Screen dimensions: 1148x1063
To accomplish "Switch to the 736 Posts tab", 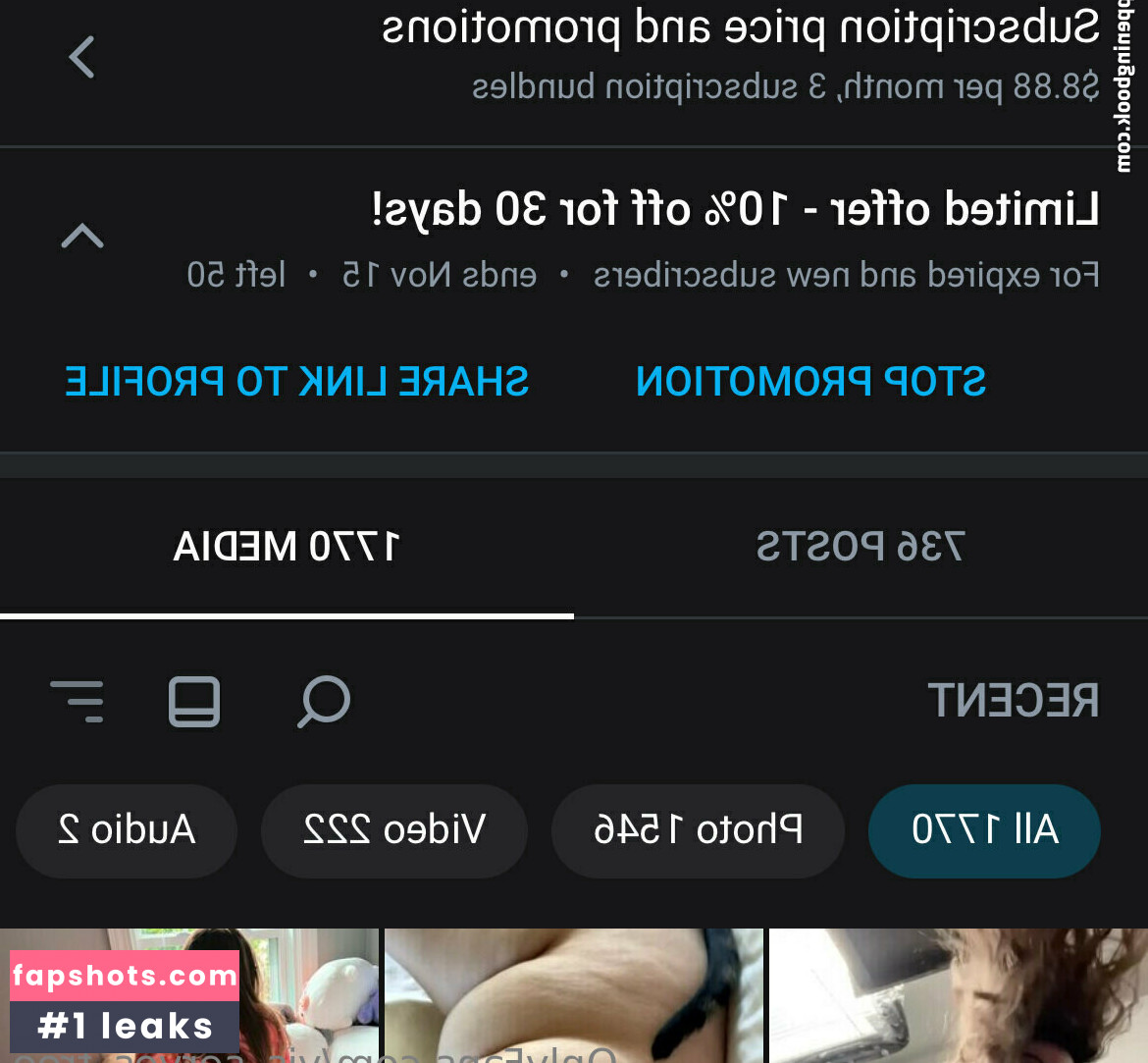I will [861, 547].
